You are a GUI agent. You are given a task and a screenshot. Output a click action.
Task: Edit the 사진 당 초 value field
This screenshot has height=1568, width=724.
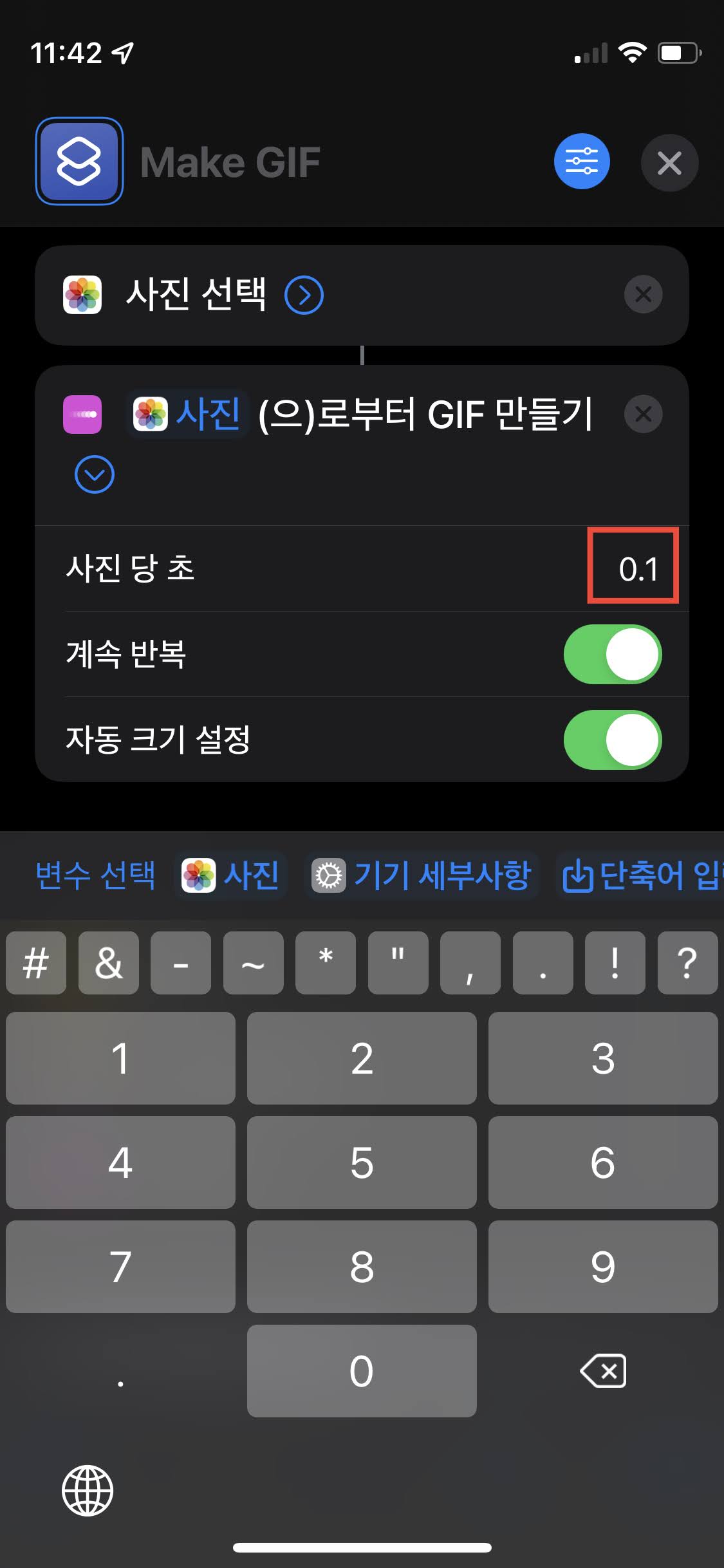[x=633, y=566]
